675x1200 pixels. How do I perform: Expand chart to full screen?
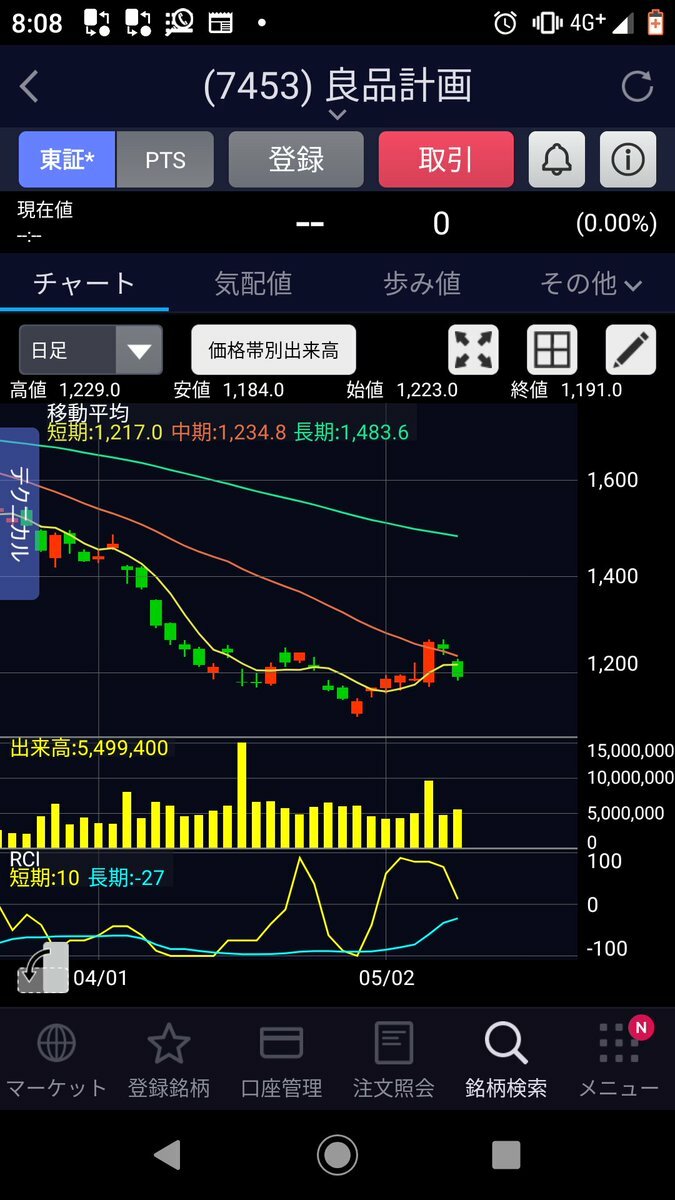coord(473,350)
